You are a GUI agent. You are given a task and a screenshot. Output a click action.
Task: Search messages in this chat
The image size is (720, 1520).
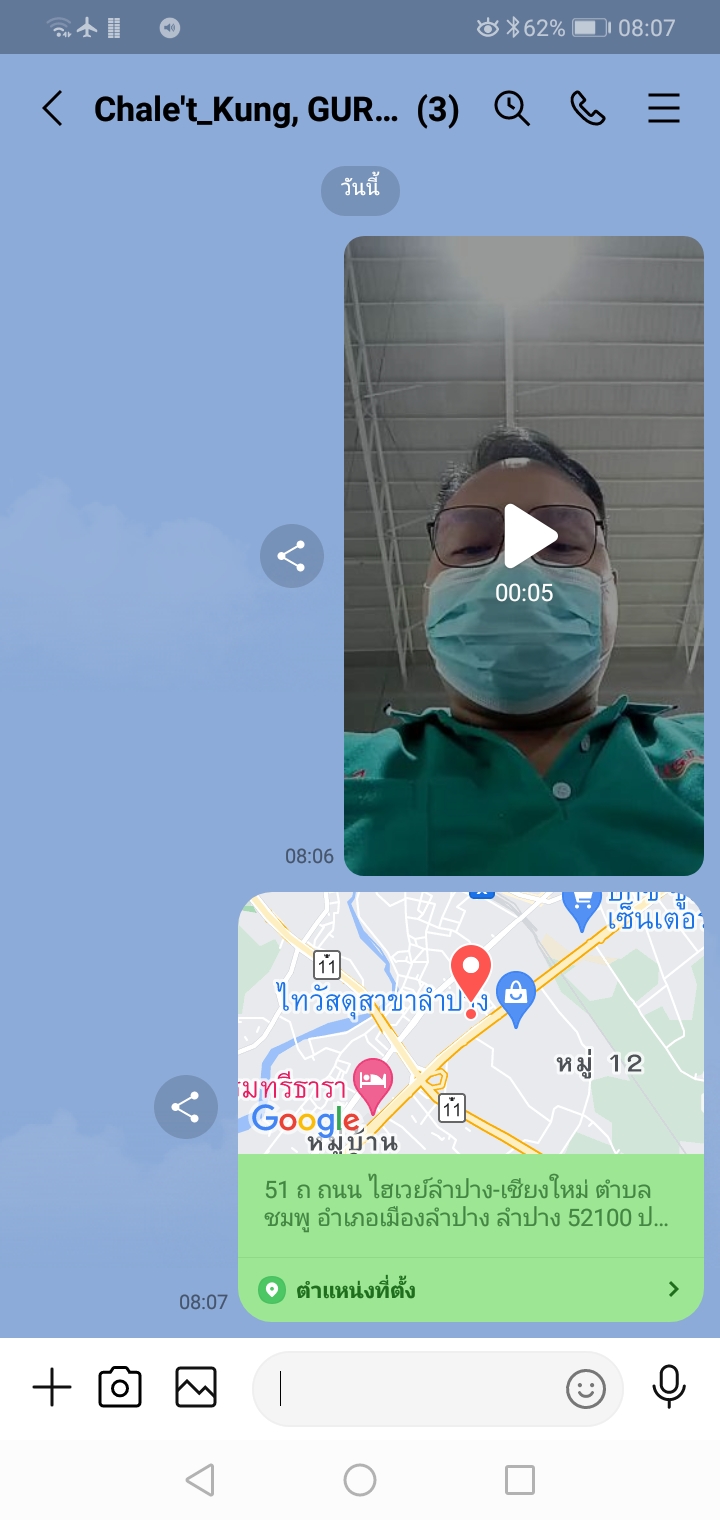click(512, 109)
